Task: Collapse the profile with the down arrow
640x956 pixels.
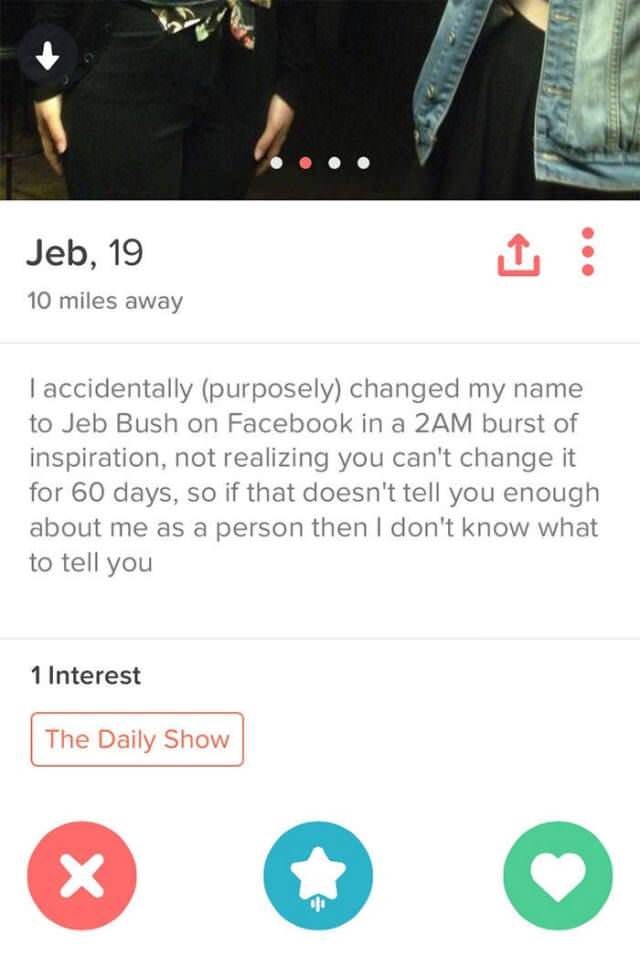Action: point(43,58)
